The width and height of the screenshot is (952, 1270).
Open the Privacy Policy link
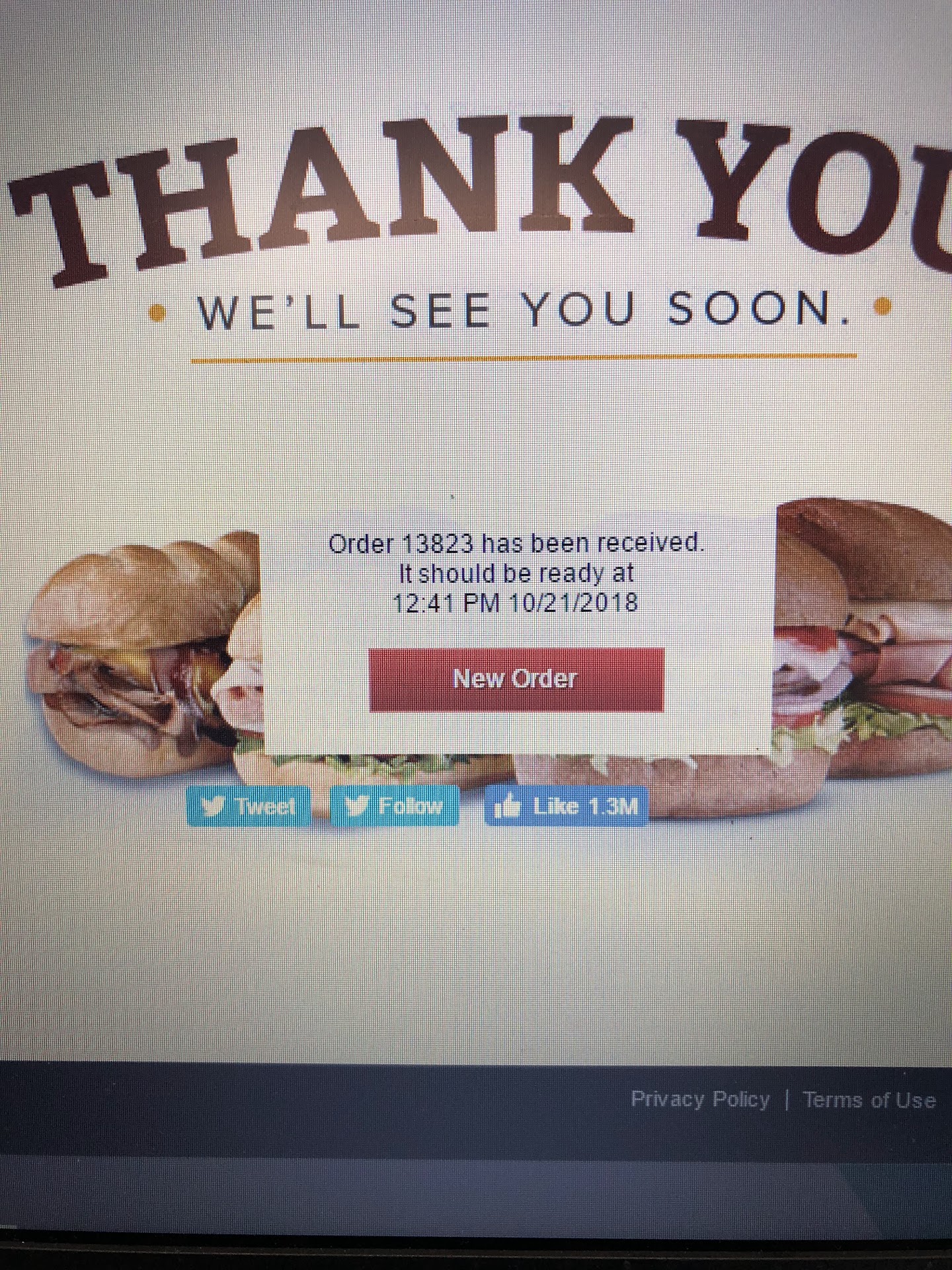700,1100
